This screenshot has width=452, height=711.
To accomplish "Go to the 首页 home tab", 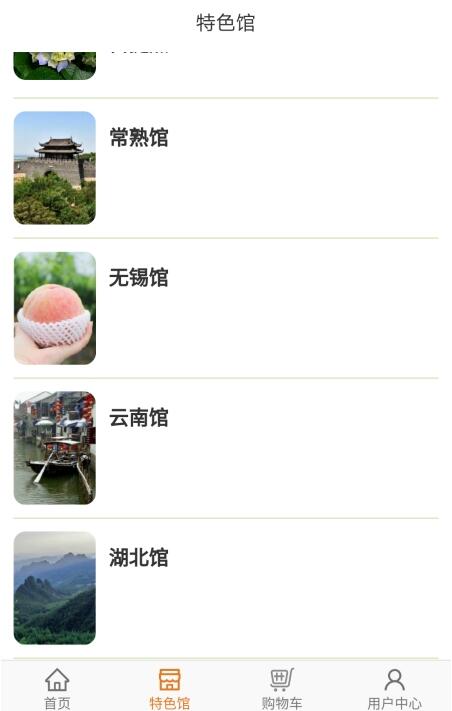I will point(57,688).
